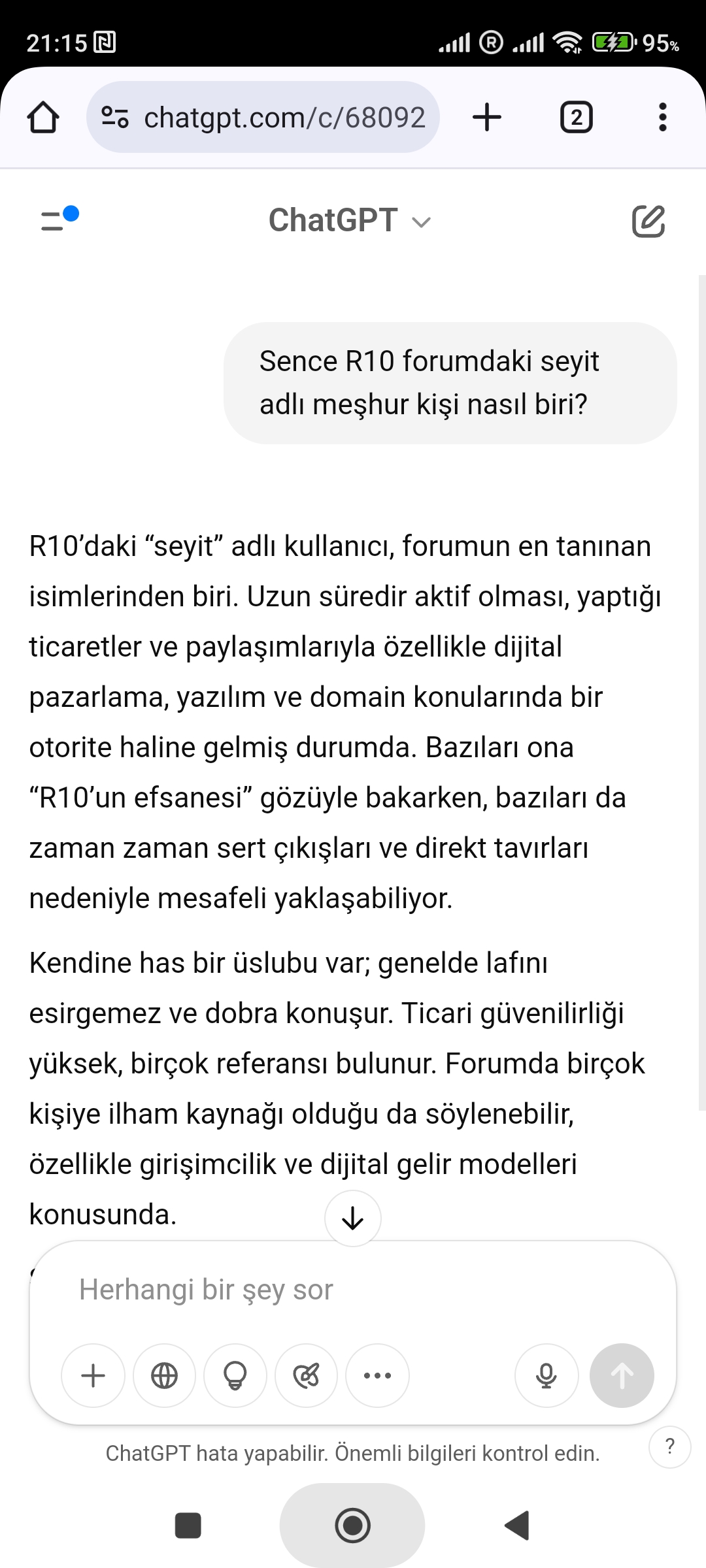
Task: Go to browser home page
Action: pos(43,118)
